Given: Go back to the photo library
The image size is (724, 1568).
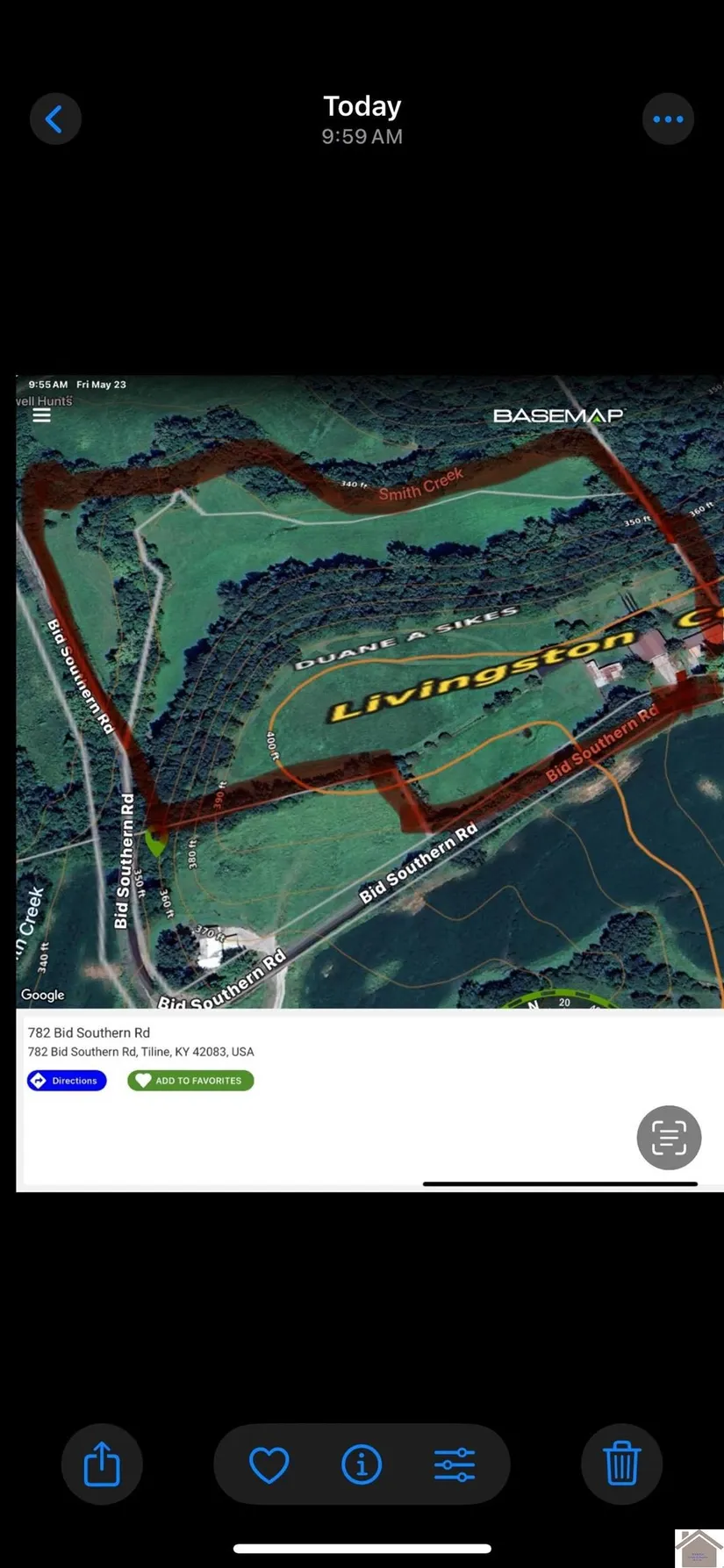Looking at the screenshot, I should click(55, 119).
